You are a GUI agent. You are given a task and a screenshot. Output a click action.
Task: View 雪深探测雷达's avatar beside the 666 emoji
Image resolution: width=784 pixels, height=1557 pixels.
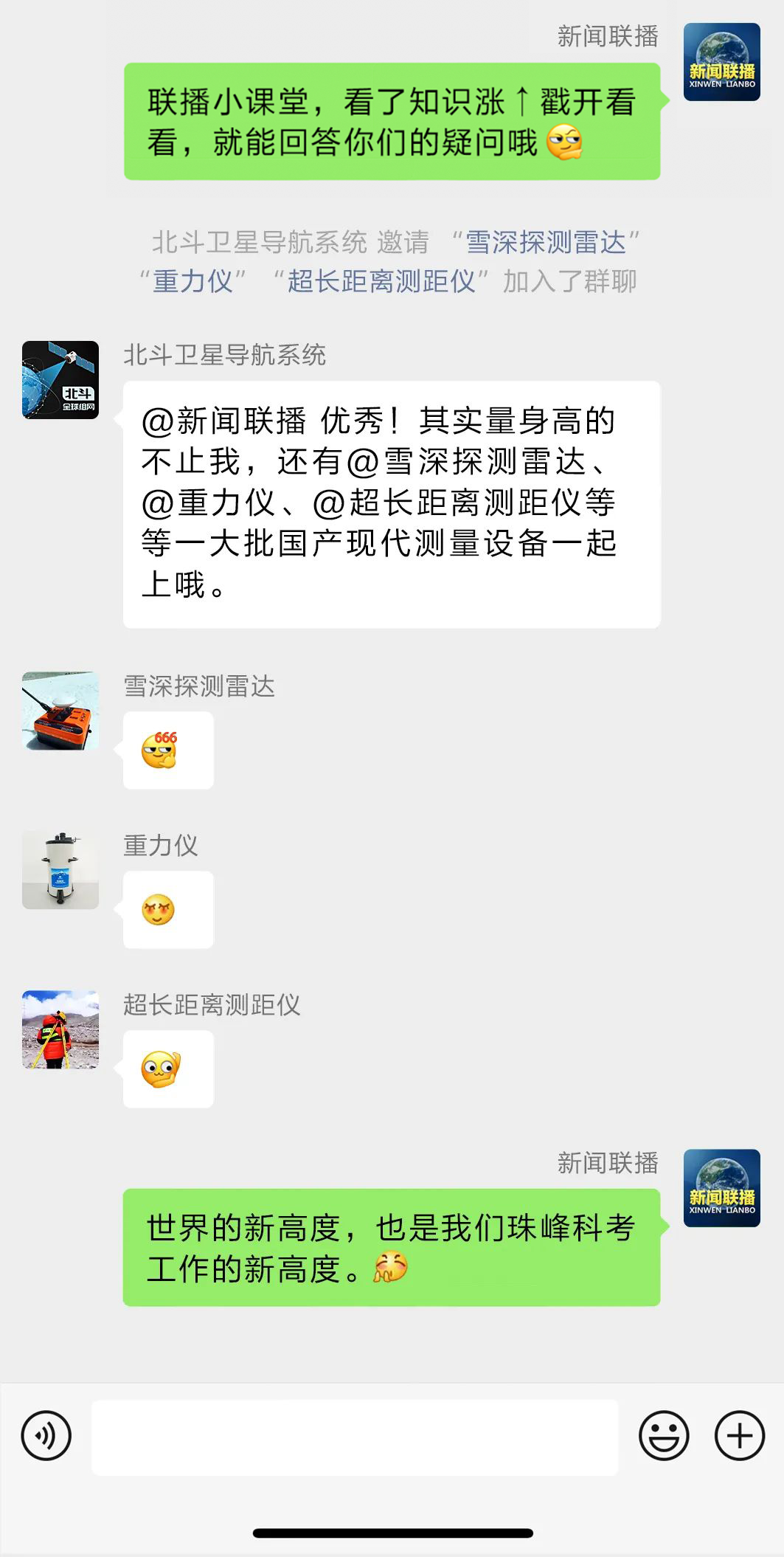pos(60,711)
